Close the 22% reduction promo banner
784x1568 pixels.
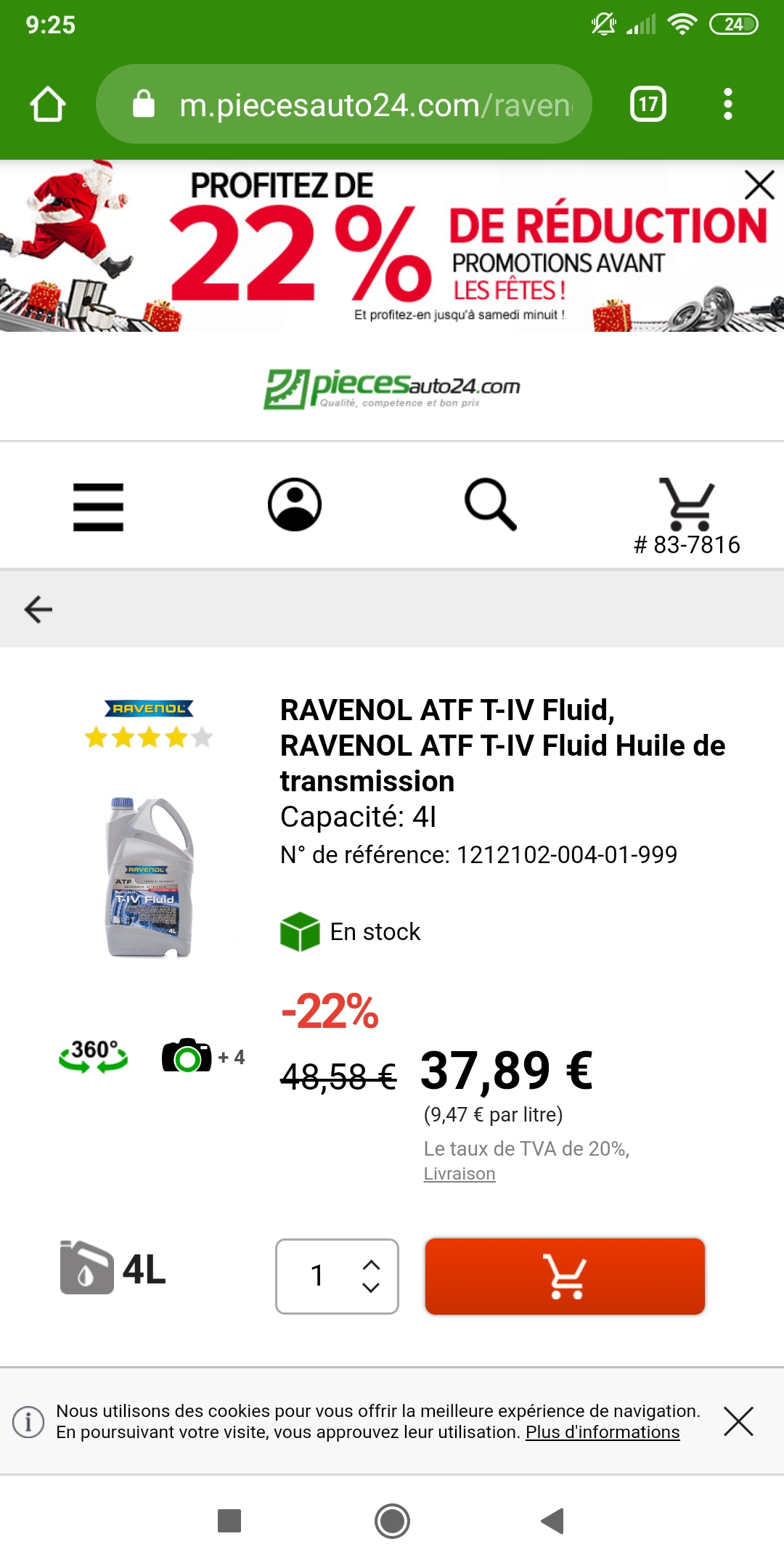click(759, 185)
